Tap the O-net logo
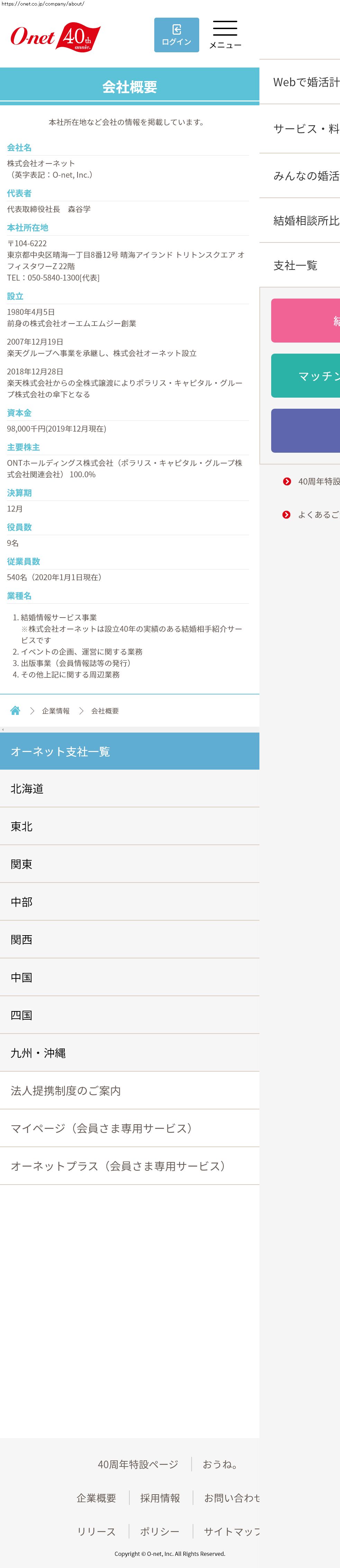Image resolution: width=340 pixels, height=1568 pixels. click(55, 37)
